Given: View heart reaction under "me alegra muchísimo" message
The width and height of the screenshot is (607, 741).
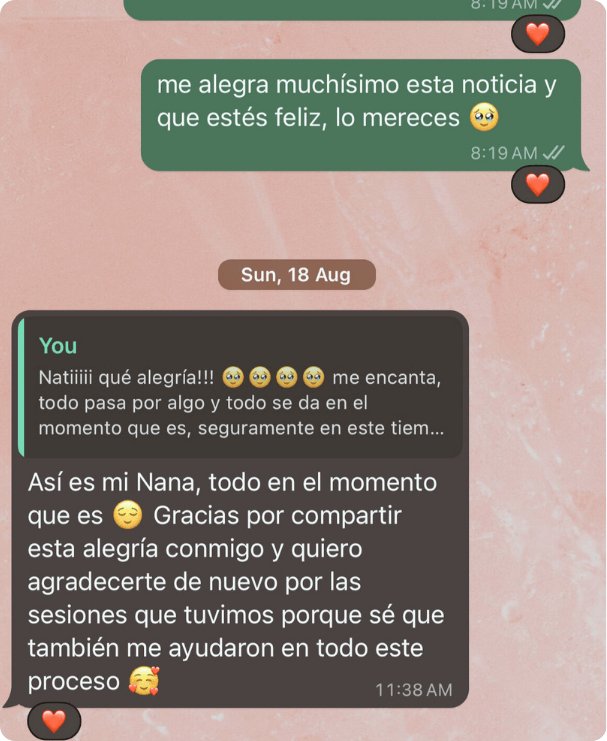Looking at the screenshot, I should (537, 184).
